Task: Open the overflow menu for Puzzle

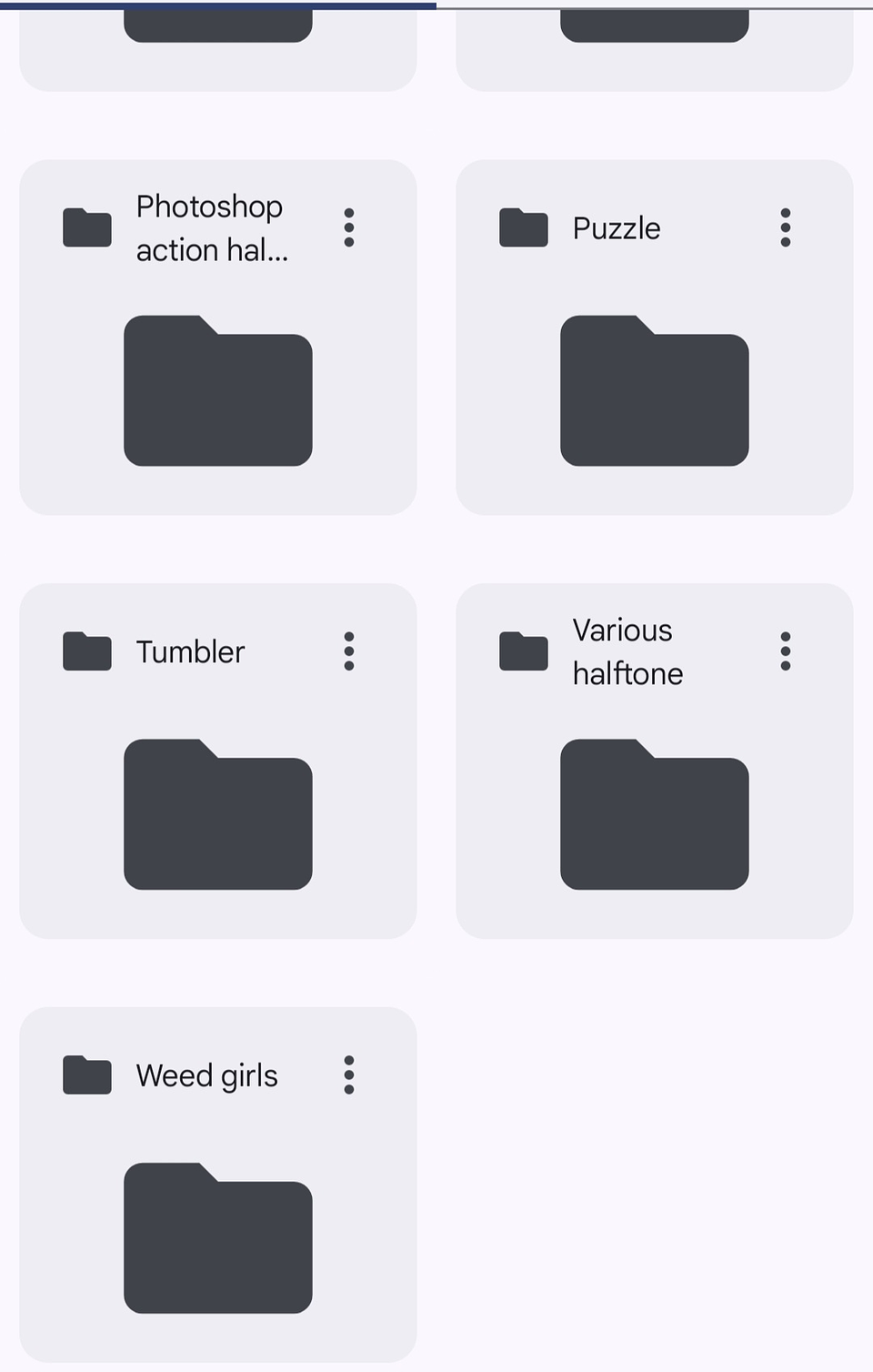Action: [785, 228]
